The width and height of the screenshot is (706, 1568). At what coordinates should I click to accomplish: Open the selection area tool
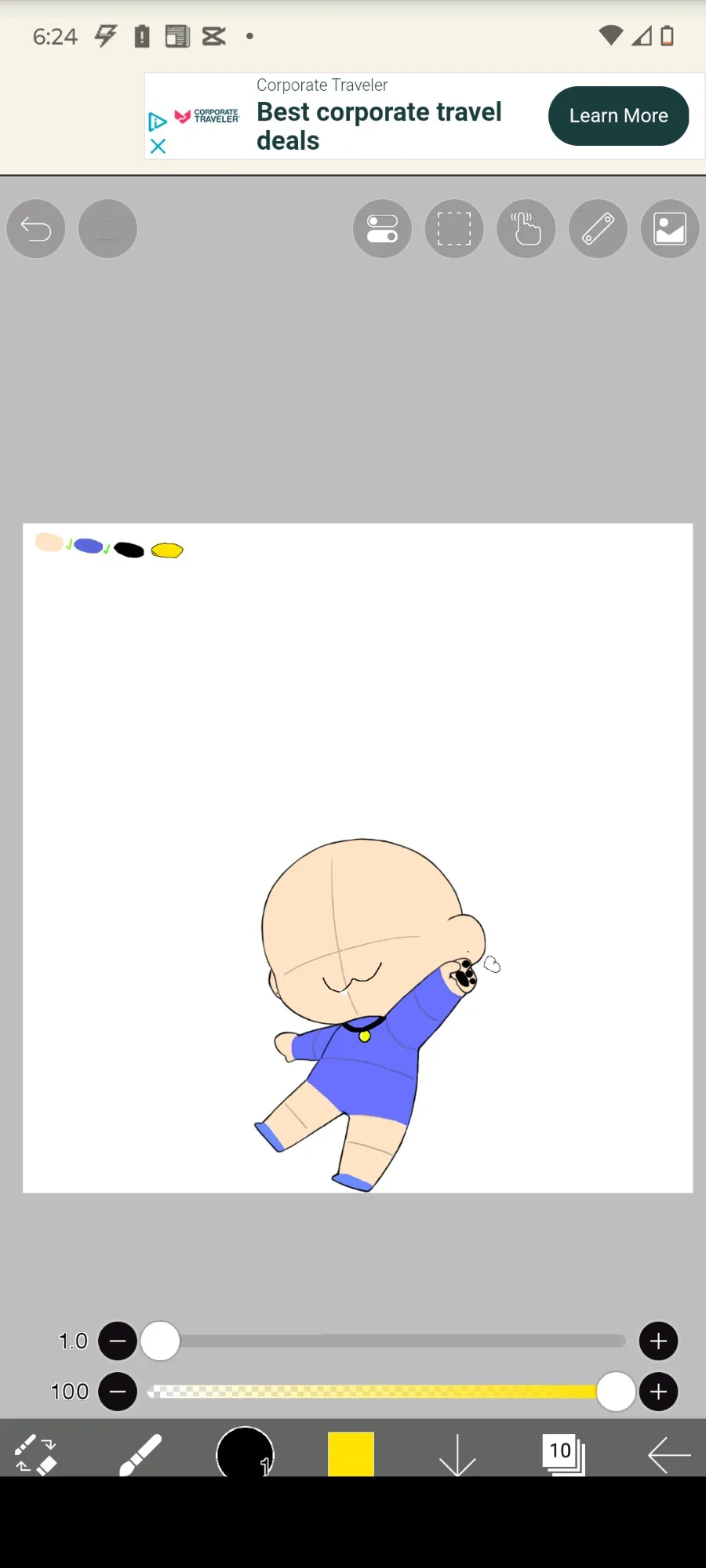(x=454, y=229)
